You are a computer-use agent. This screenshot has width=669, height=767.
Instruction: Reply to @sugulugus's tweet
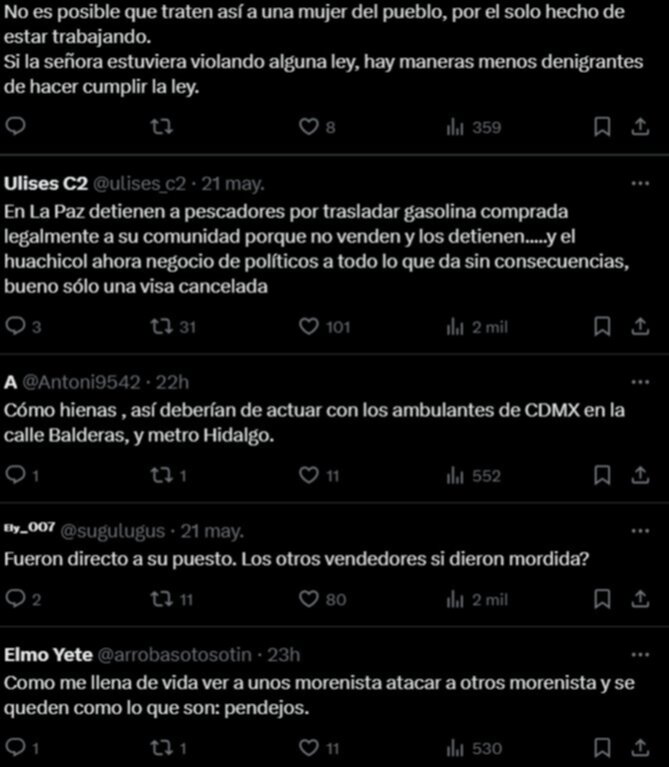(15, 598)
